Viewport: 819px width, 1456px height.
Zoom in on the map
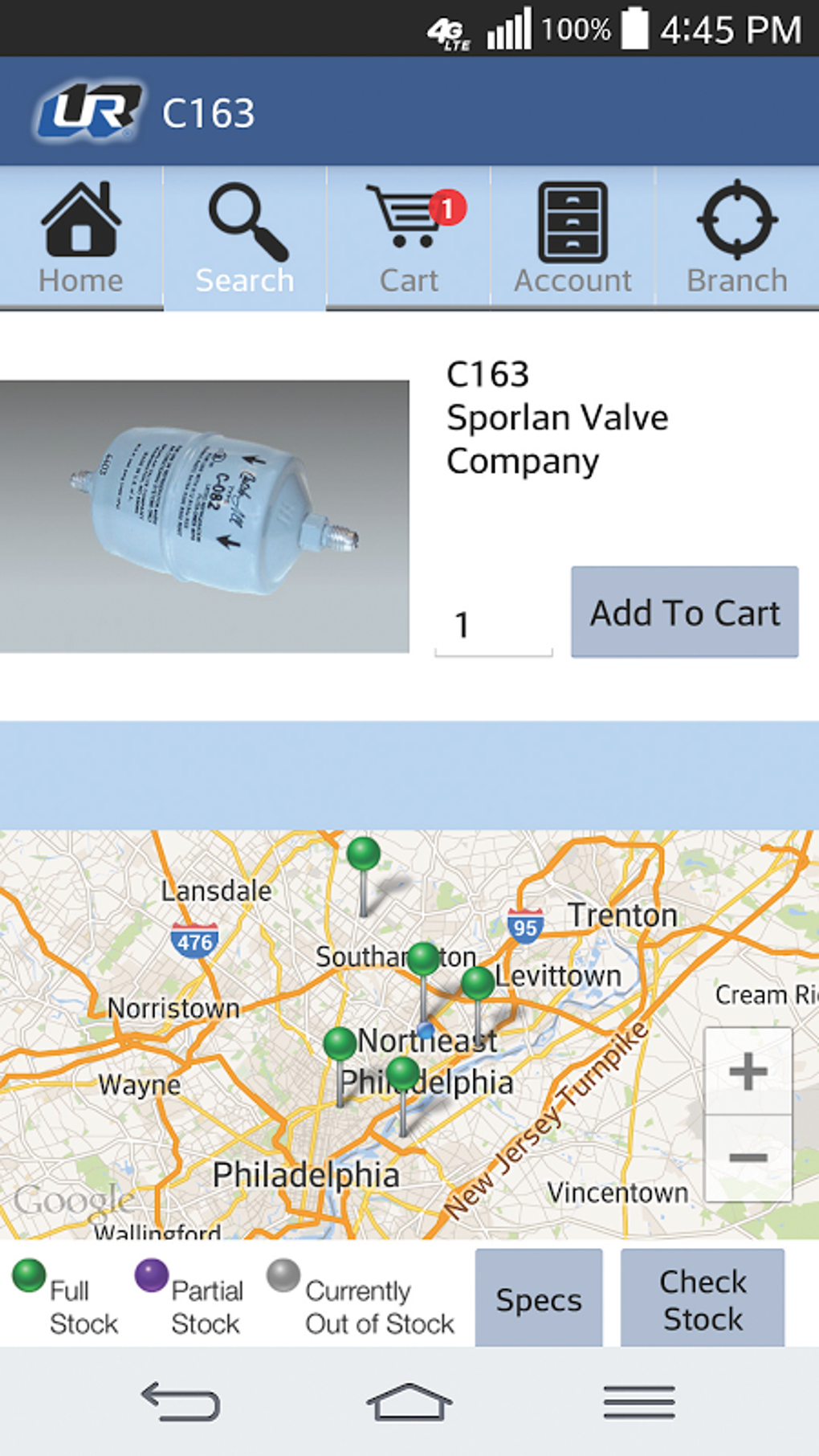tap(748, 1071)
